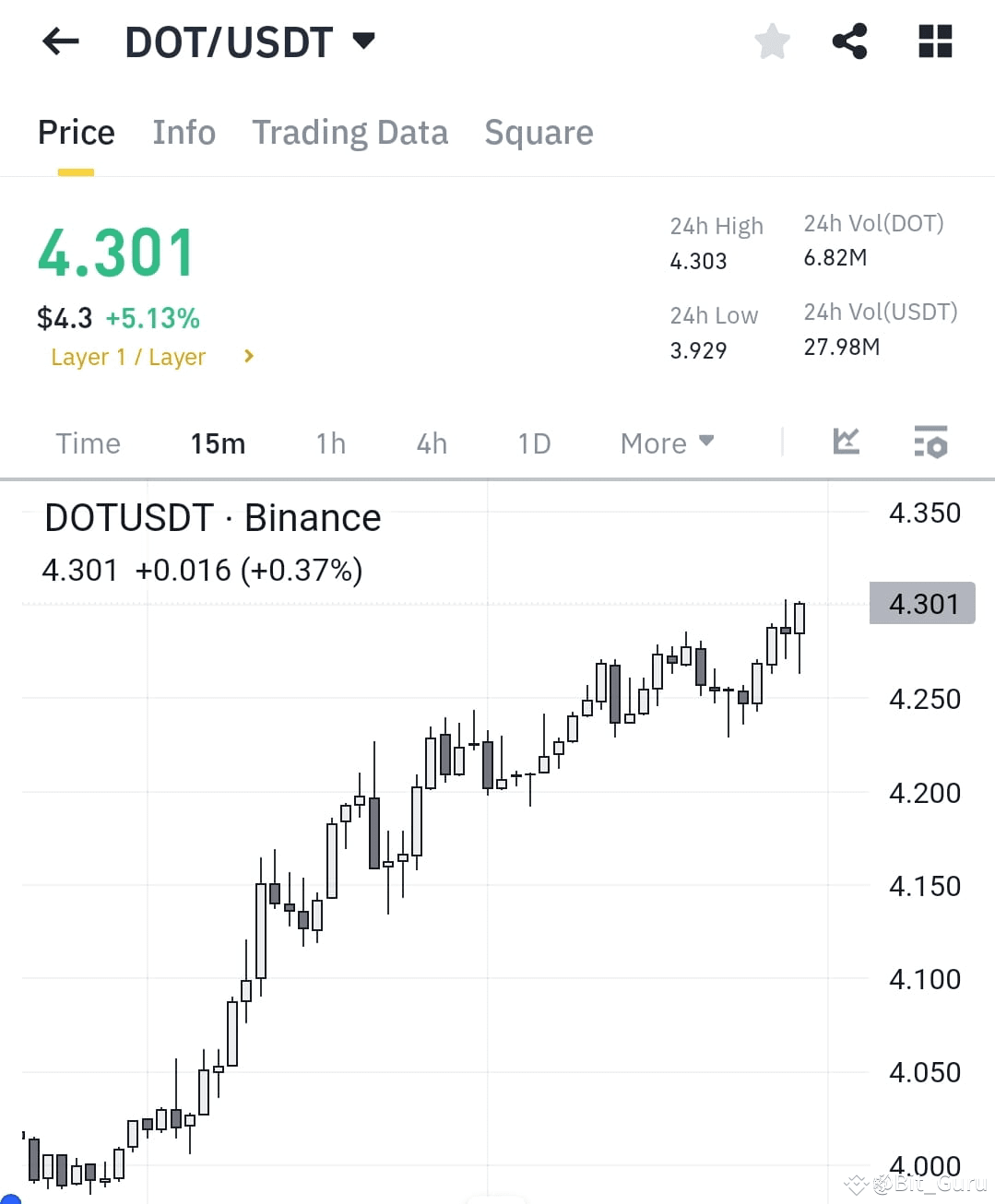Image resolution: width=995 pixels, height=1204 pixels.
Task: Switch to the Trading Data tab
Action: coord(349,132)
